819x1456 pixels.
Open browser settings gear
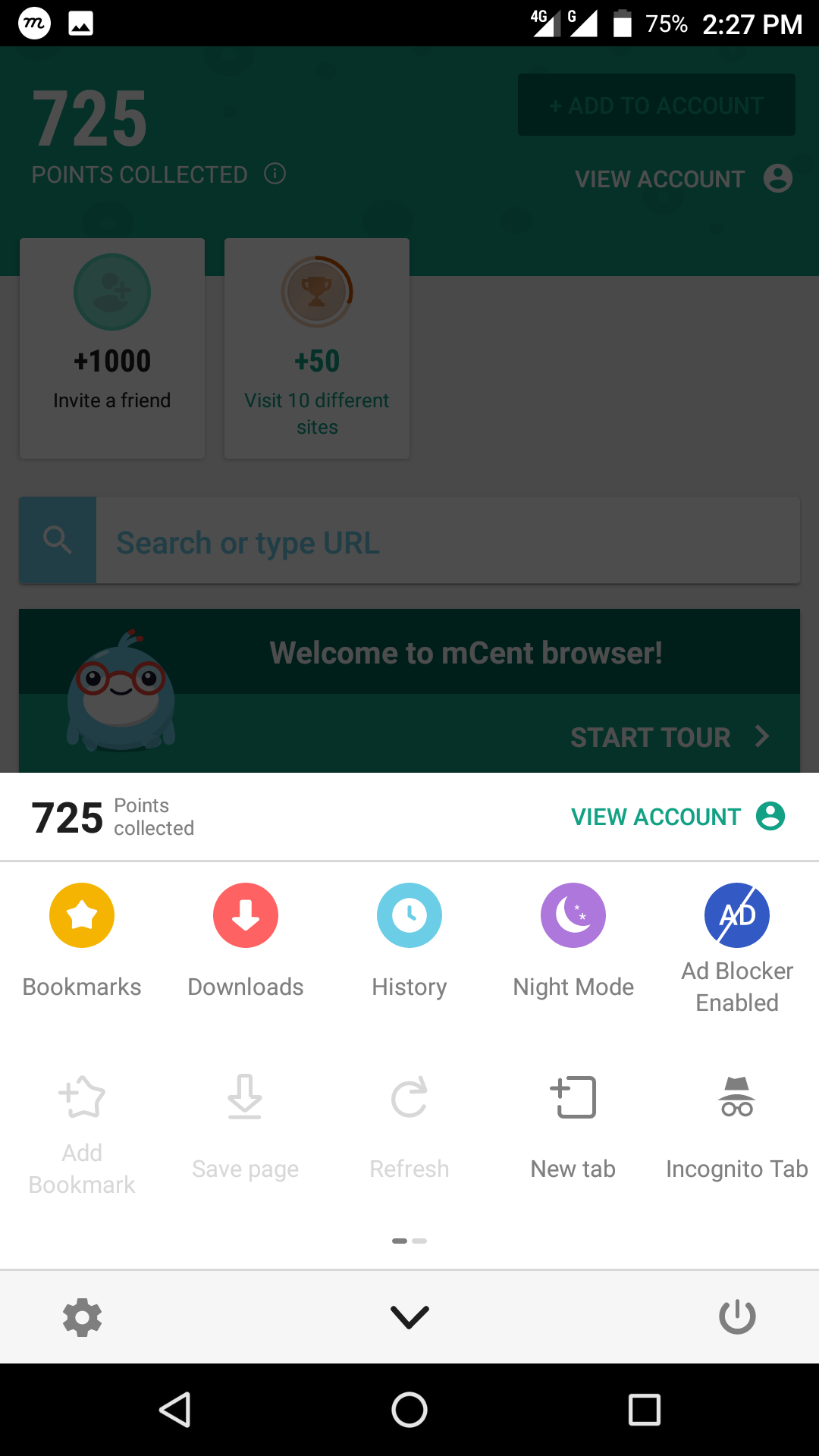(82, 1317)
